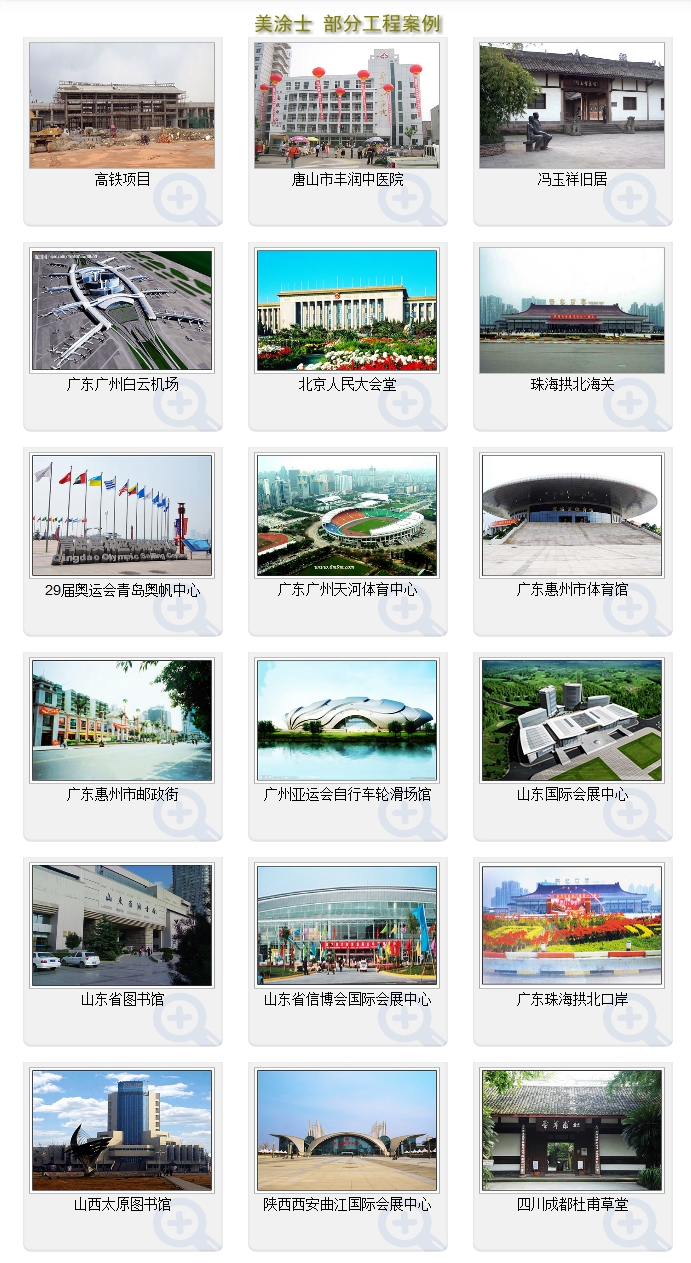Enlarge the 陕西西安曲江国际会展中心 photo

pyautogui.click(x=347, y=1131)
